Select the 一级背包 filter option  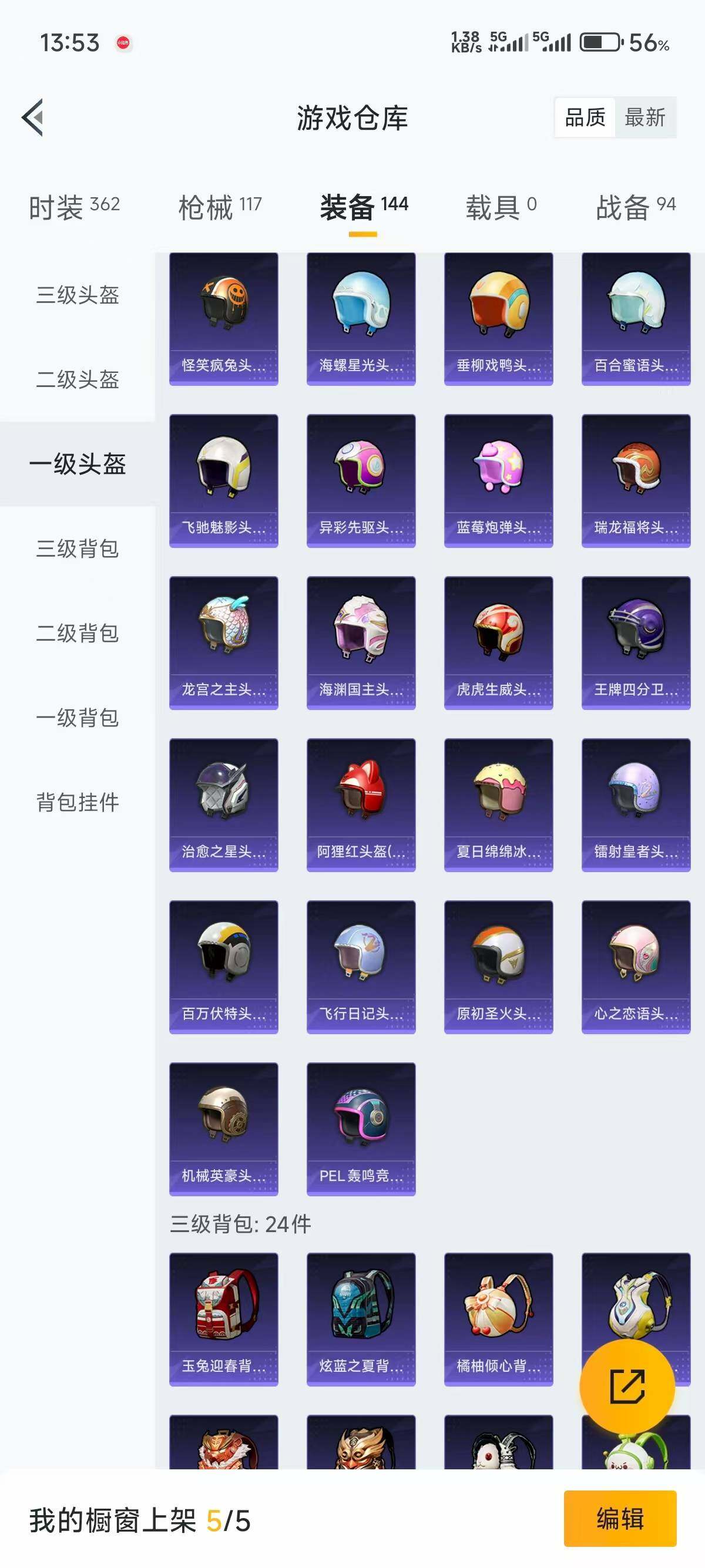pos(77,718)
